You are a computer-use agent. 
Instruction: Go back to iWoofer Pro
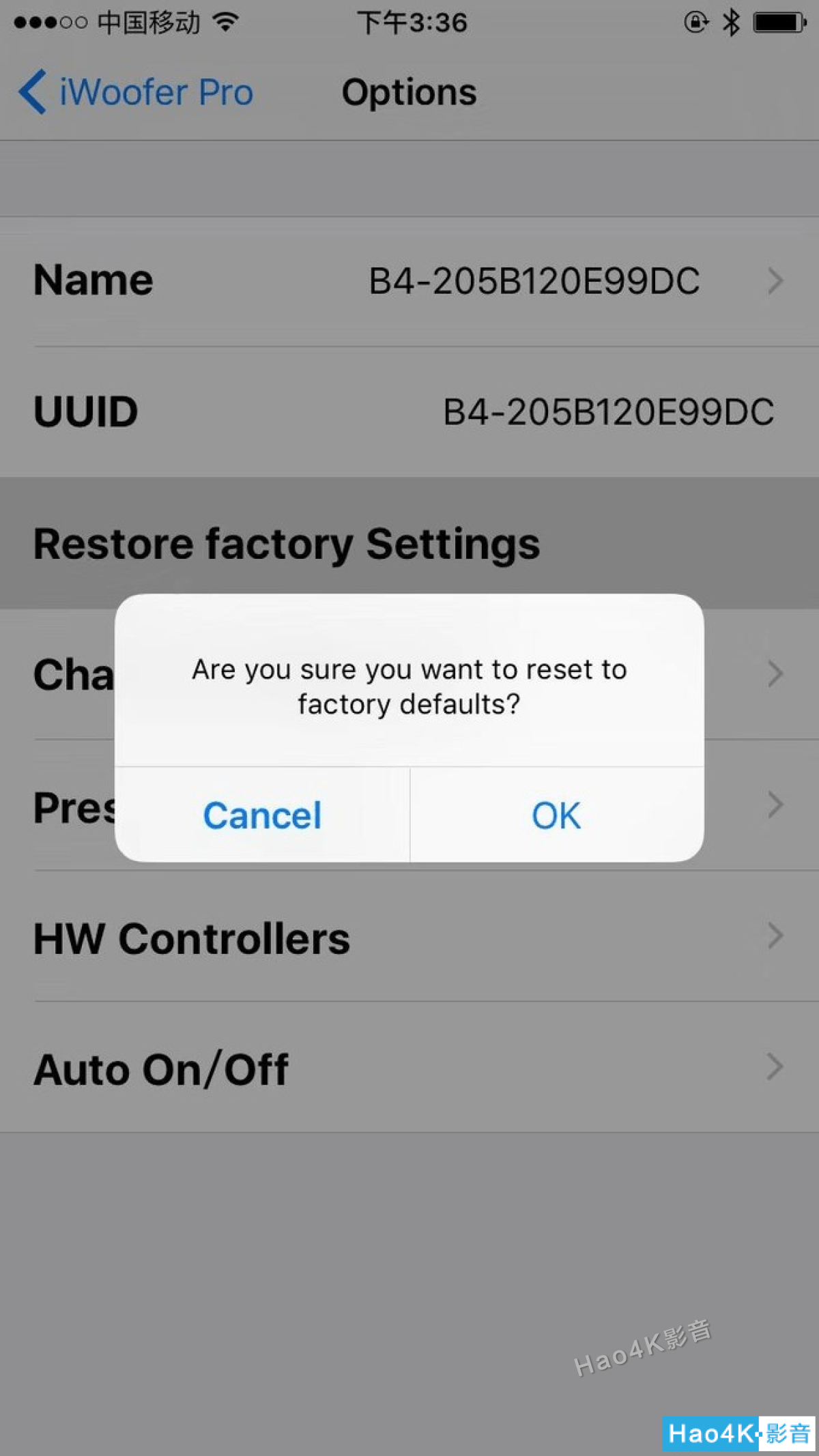[x=136, y=92]
